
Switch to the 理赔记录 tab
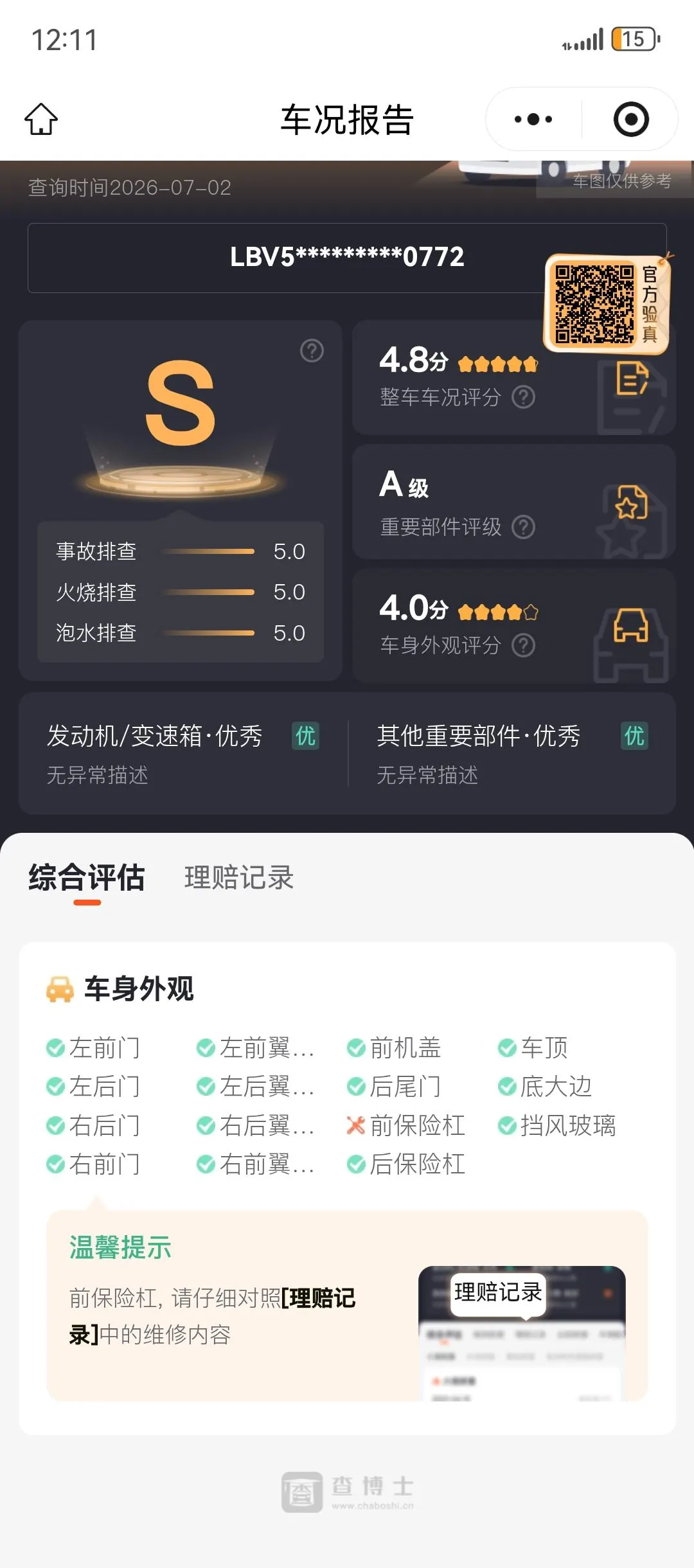(x=239, y=877)
